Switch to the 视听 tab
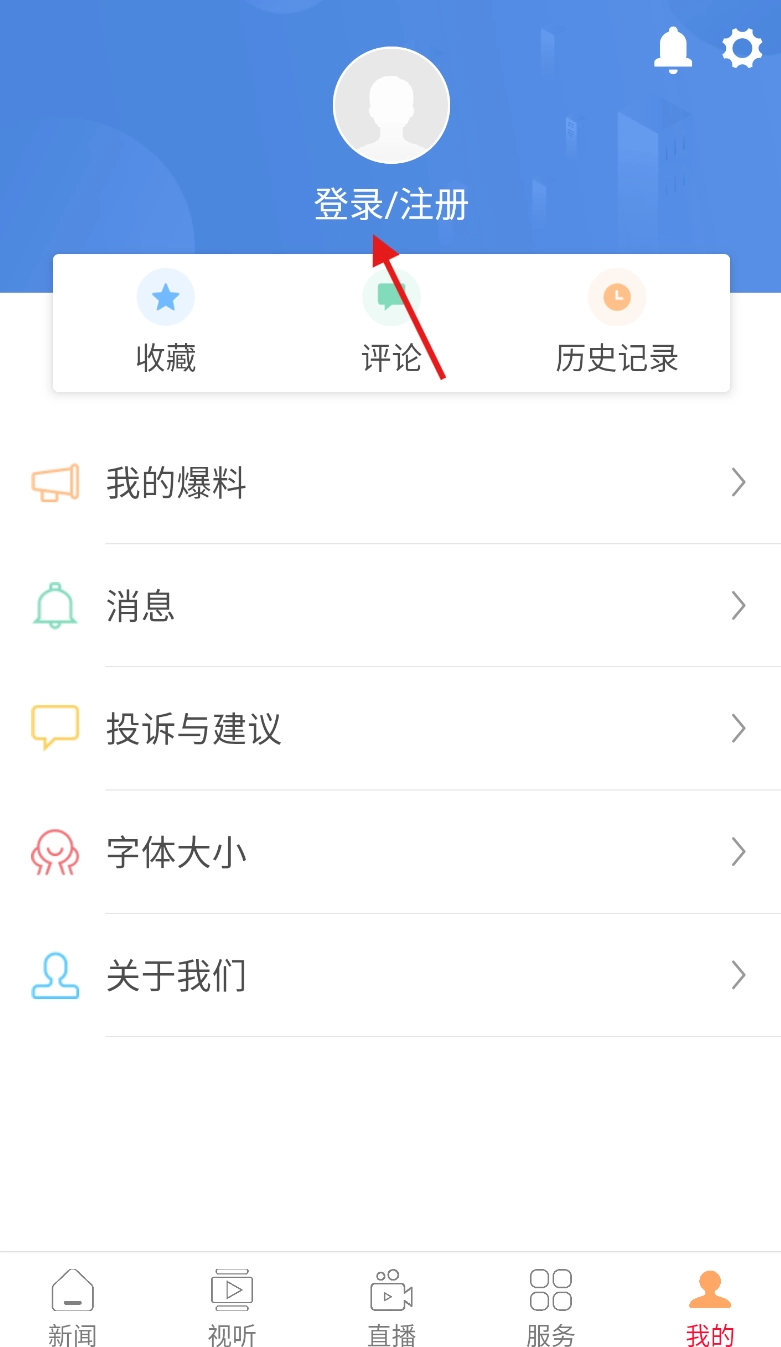 pyautogui.click(x=232, y=1306)
